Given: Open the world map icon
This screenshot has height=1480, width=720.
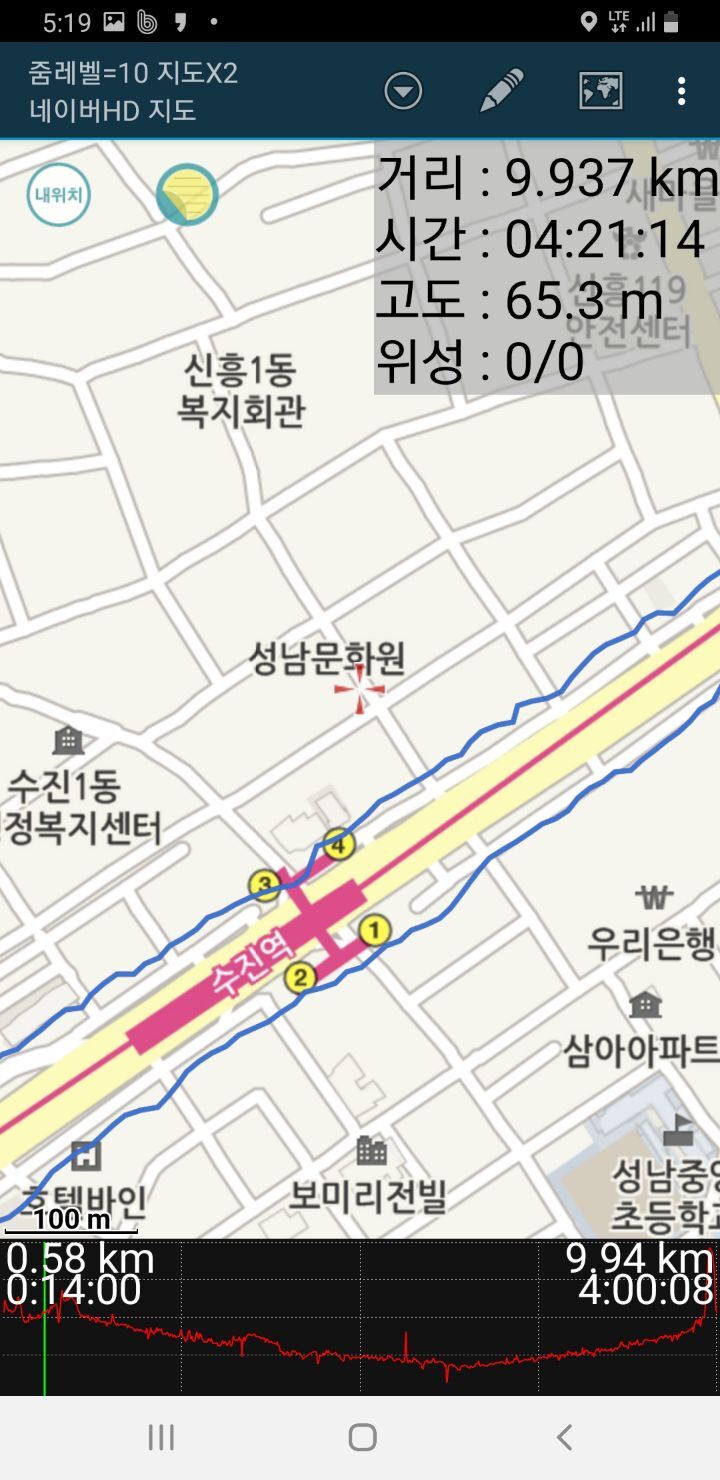Looking at the screenshot, I should tap(601, 91).
